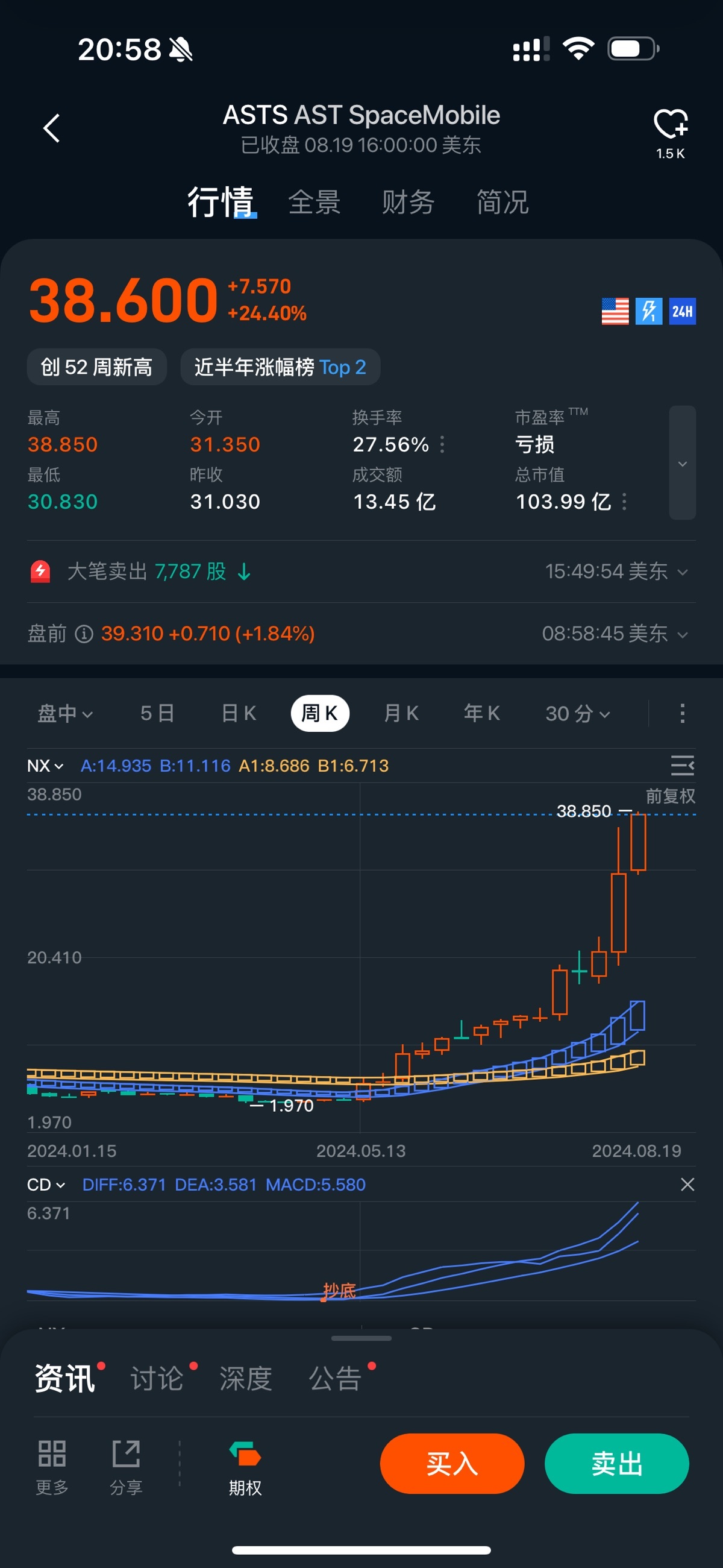The height and width of the screenshot is (1568, 723).
Task: Change the NX main chart indicator
Action: click(45, 766)
